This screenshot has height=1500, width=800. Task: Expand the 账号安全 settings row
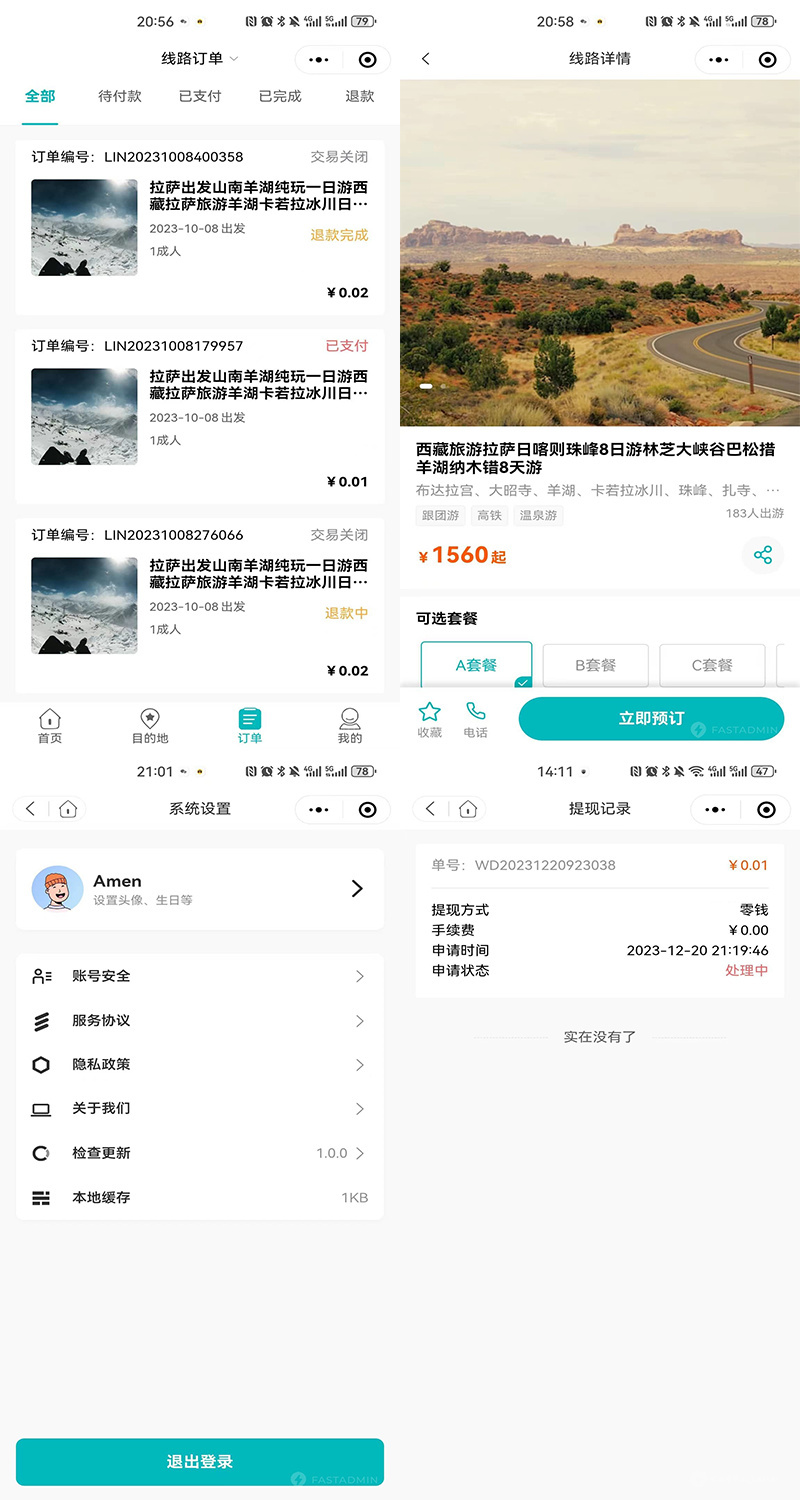click(x=200, y=976)
